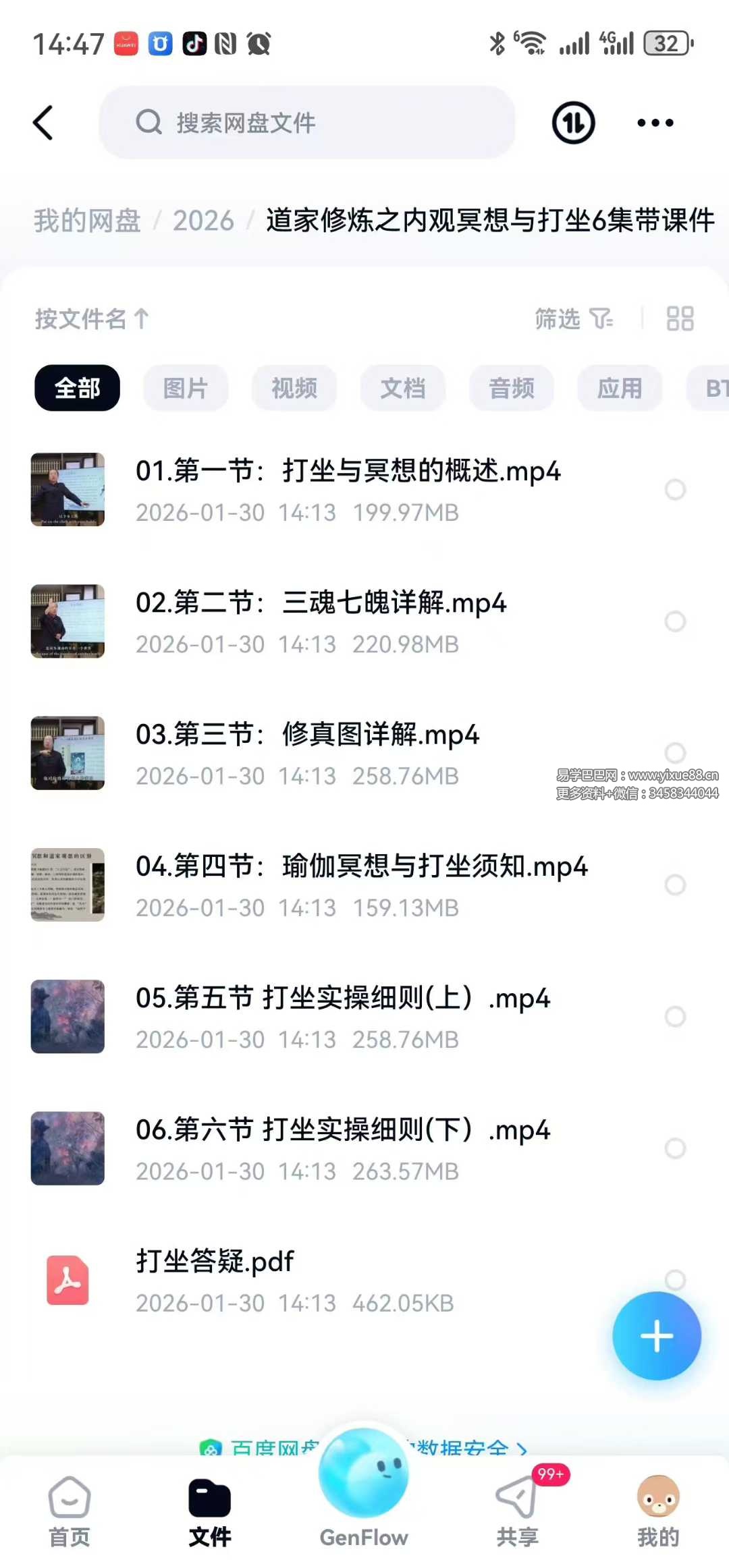The width and height of the screenshot is (729, 1568).
Task: Change the 按文件名 sort order
Action: (92, 318)
